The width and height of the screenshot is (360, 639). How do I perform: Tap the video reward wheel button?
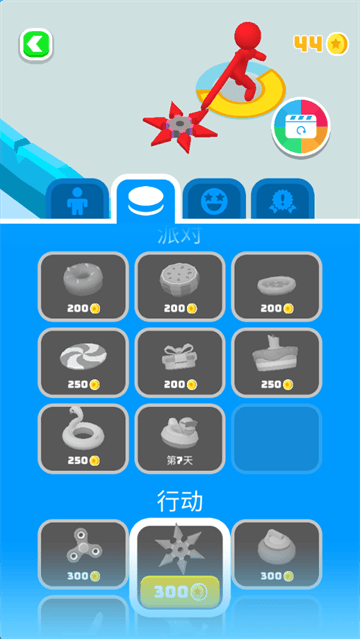[x=301, y=127]
